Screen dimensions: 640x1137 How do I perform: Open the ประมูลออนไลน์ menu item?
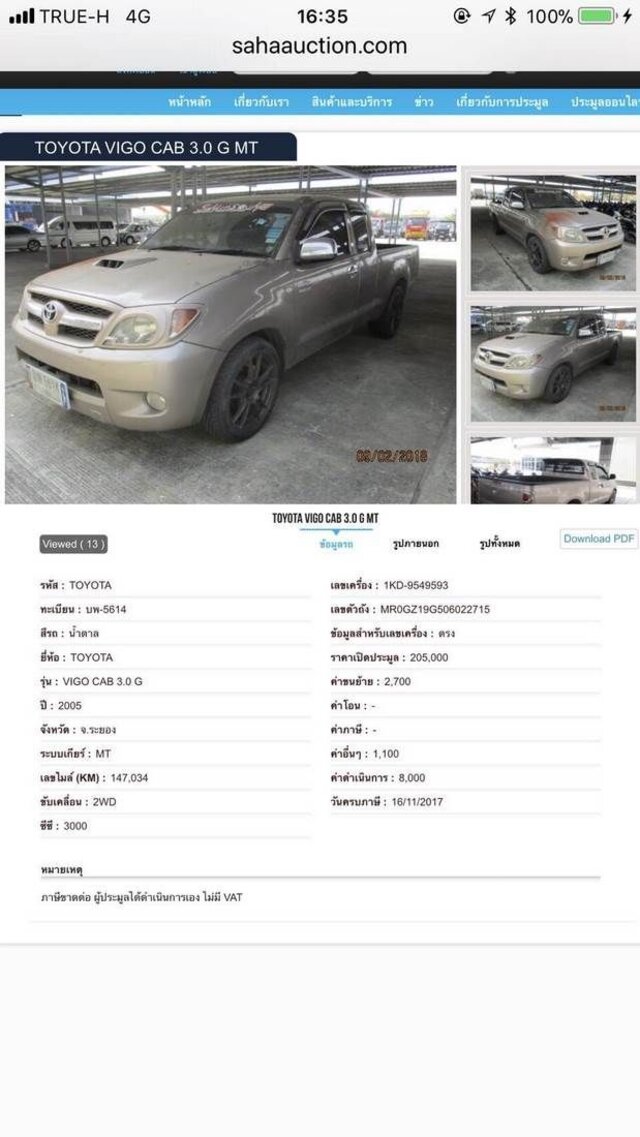(605, 102)
